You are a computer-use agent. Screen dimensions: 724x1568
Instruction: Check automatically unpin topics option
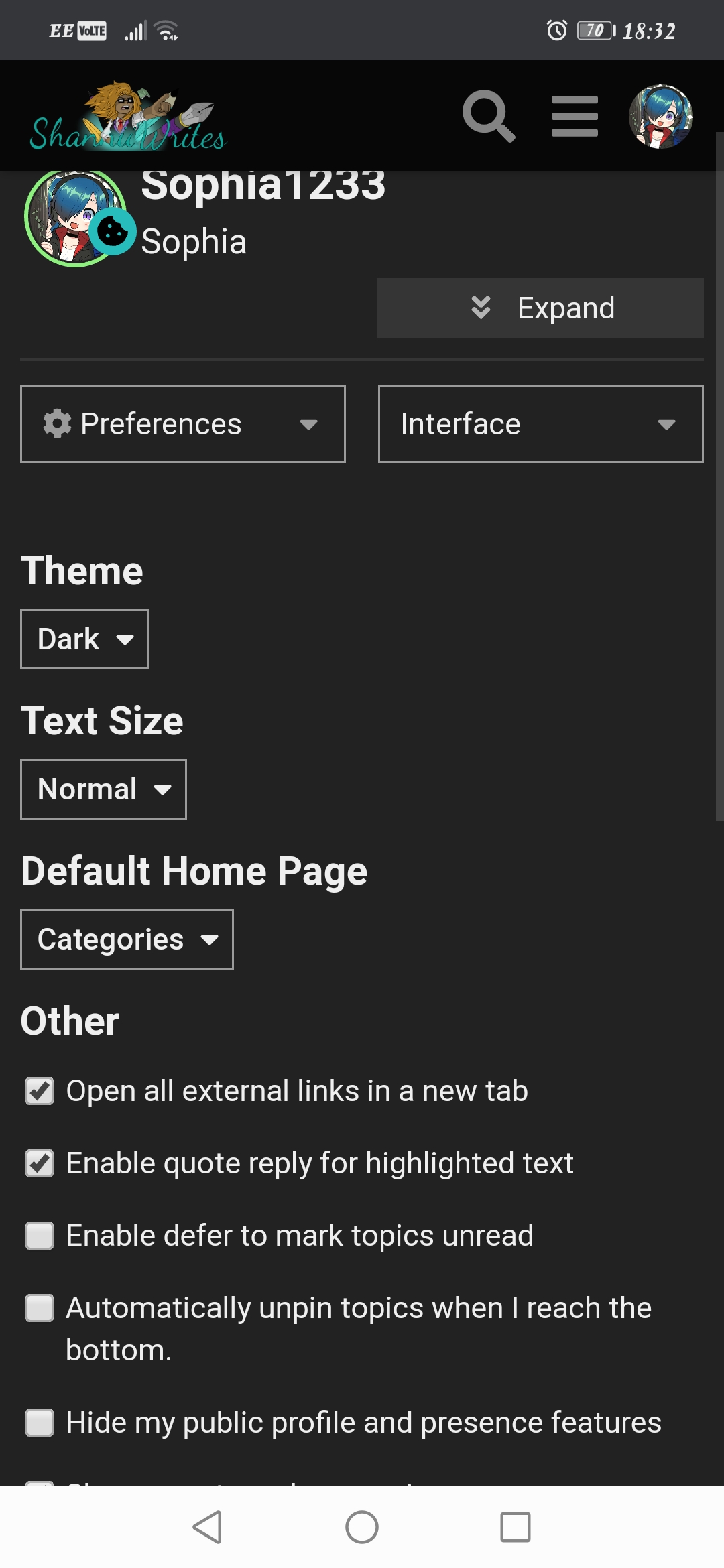[40, 1308]
